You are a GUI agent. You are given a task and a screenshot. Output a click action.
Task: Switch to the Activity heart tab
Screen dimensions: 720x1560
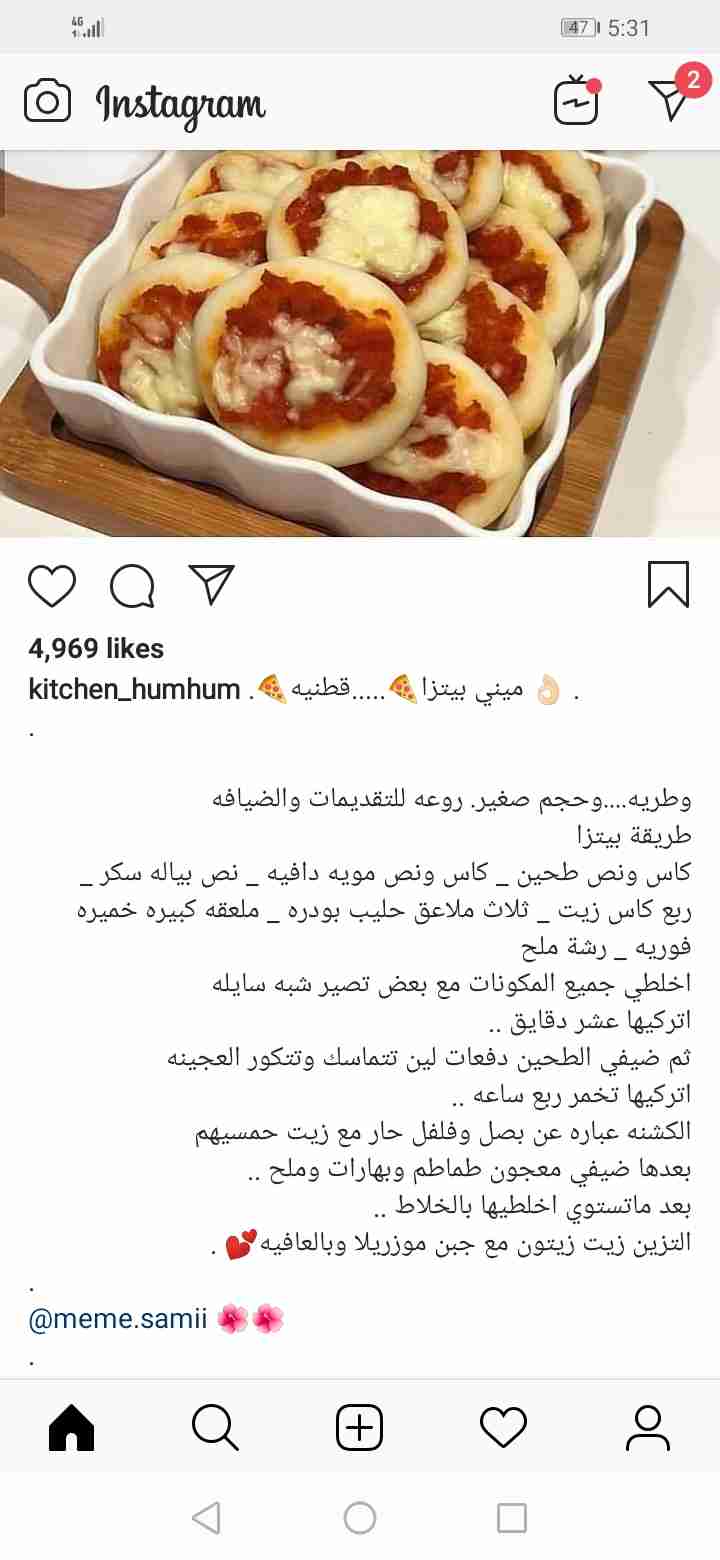click(x=503, y=1427)
